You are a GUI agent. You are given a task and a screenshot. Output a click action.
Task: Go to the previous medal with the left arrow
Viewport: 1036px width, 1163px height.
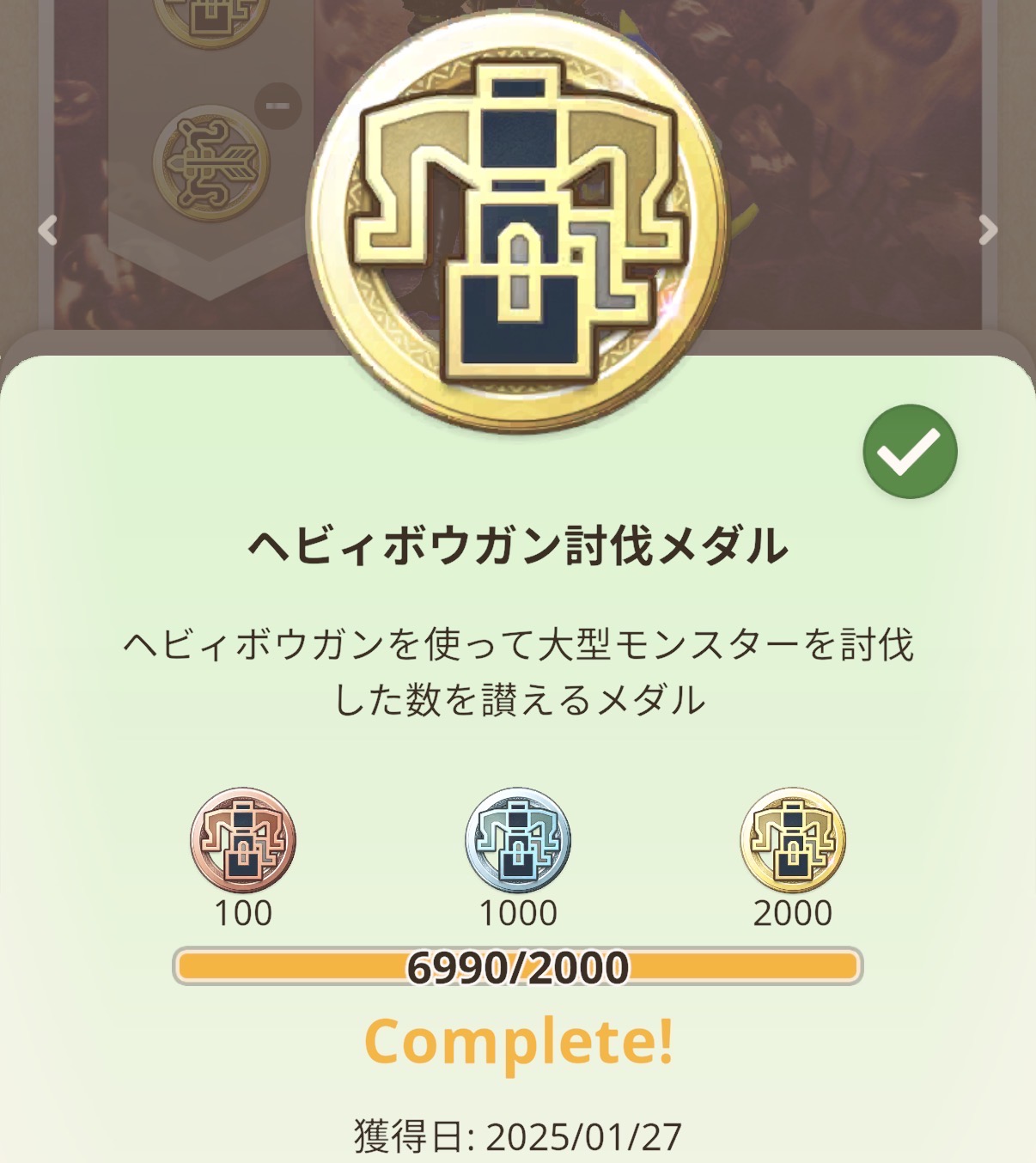coord(48,229)
